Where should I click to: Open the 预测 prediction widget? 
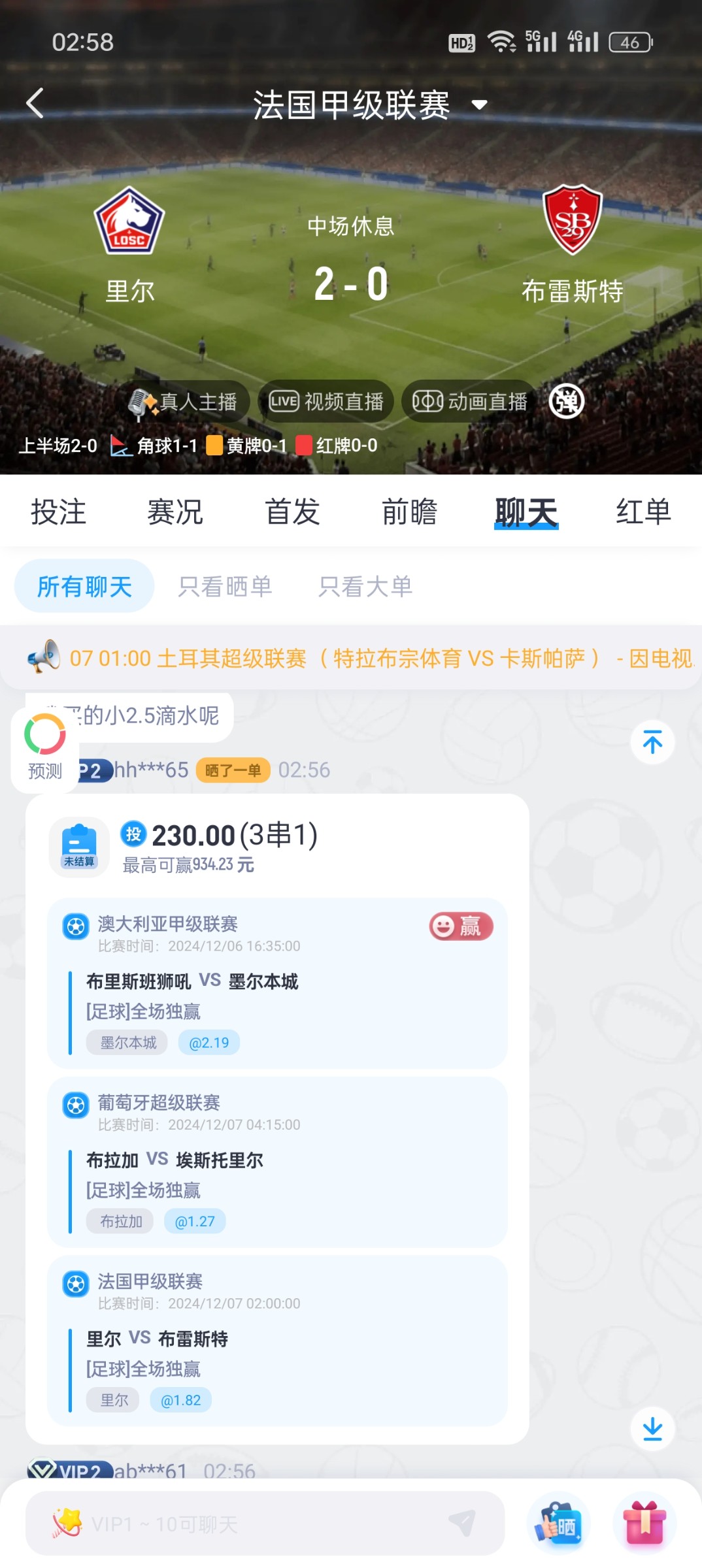pyautogui.click(x=45, y=748)
